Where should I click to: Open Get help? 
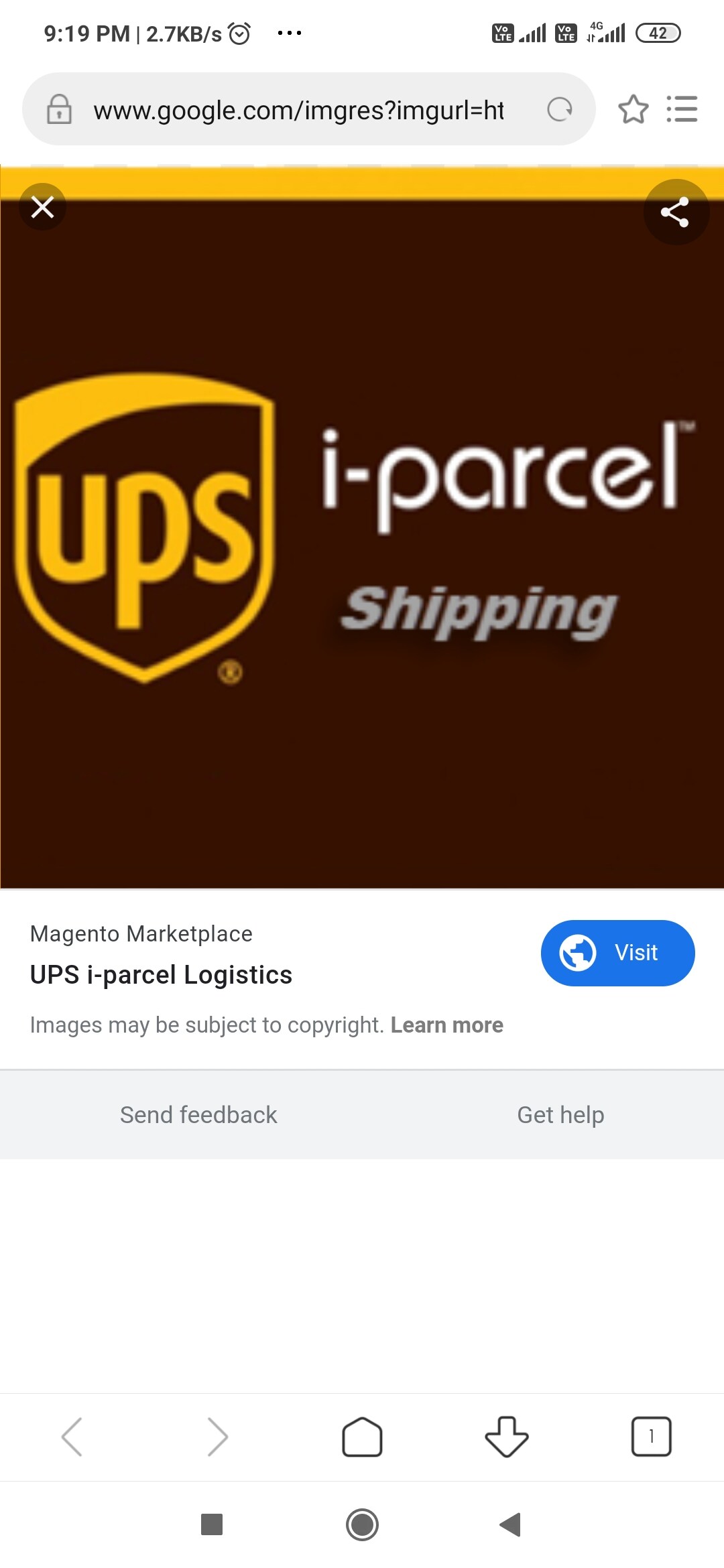(560, 1115)
